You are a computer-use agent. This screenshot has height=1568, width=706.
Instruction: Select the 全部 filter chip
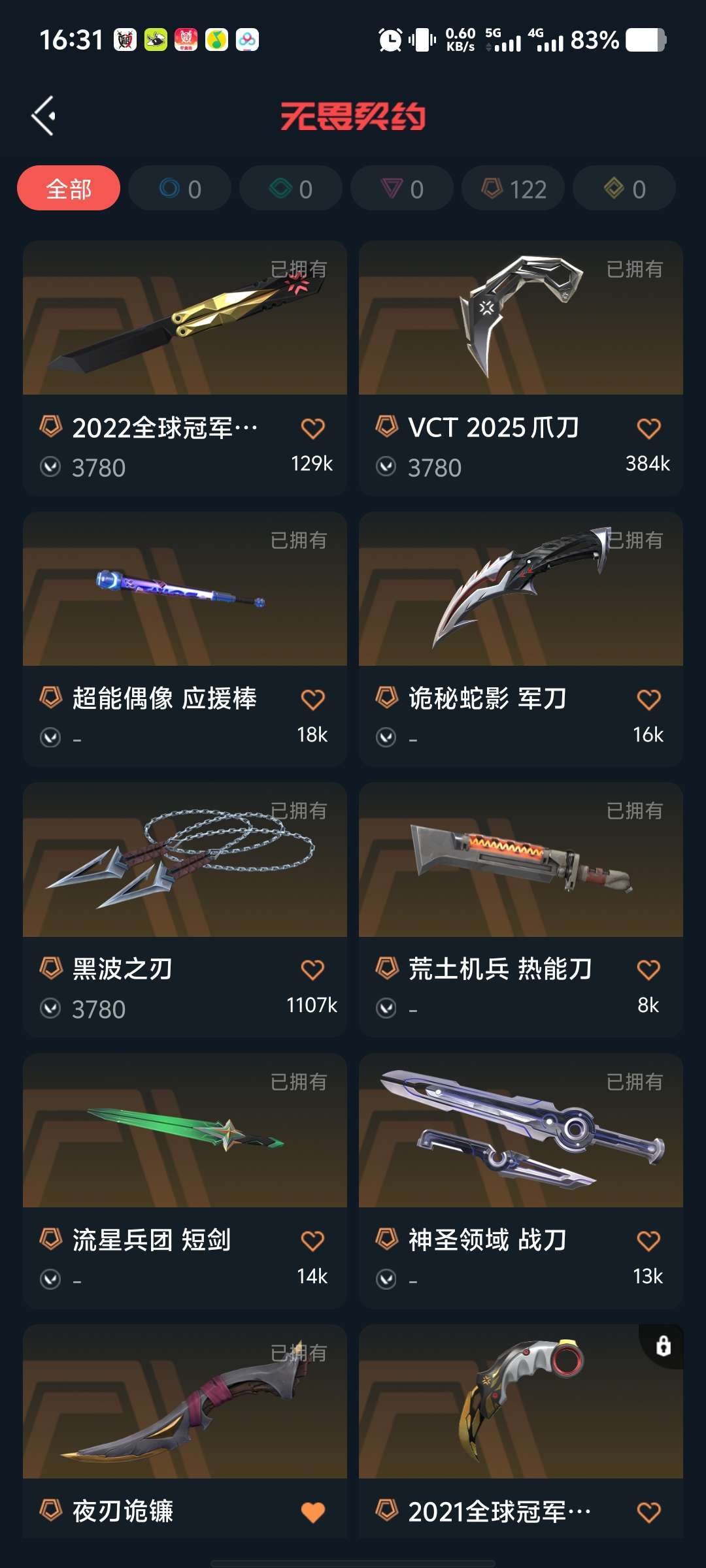[69, 189]
